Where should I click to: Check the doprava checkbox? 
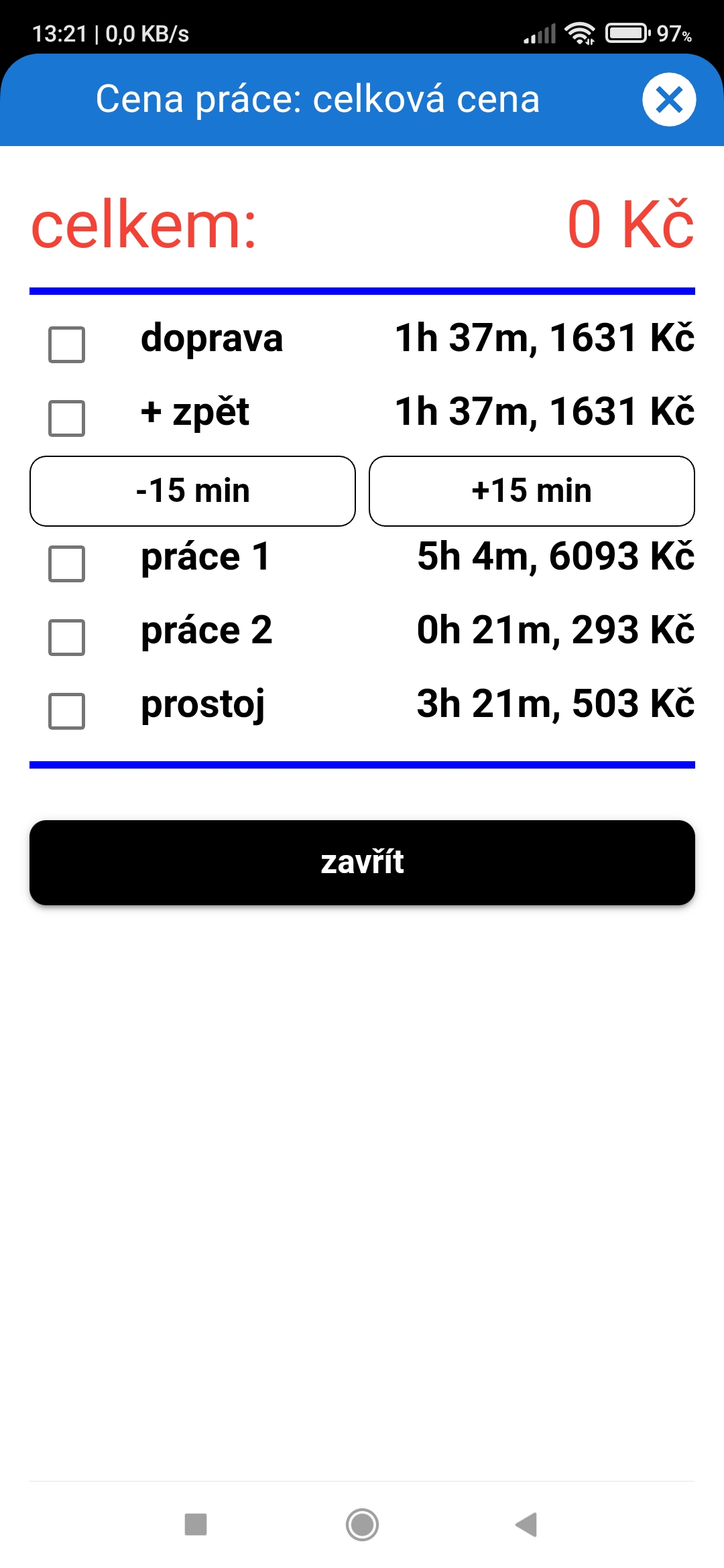(x=67, y=344)
